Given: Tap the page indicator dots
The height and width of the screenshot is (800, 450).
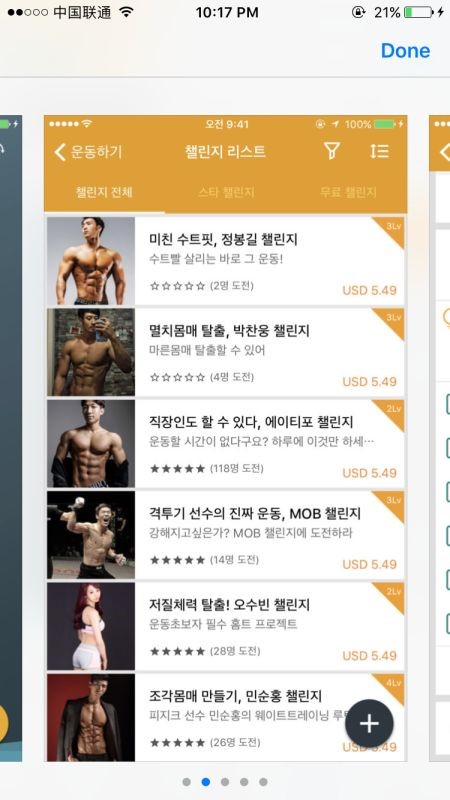Looking at the screenshot, I should pyautogui.click(x=225, y=782).
